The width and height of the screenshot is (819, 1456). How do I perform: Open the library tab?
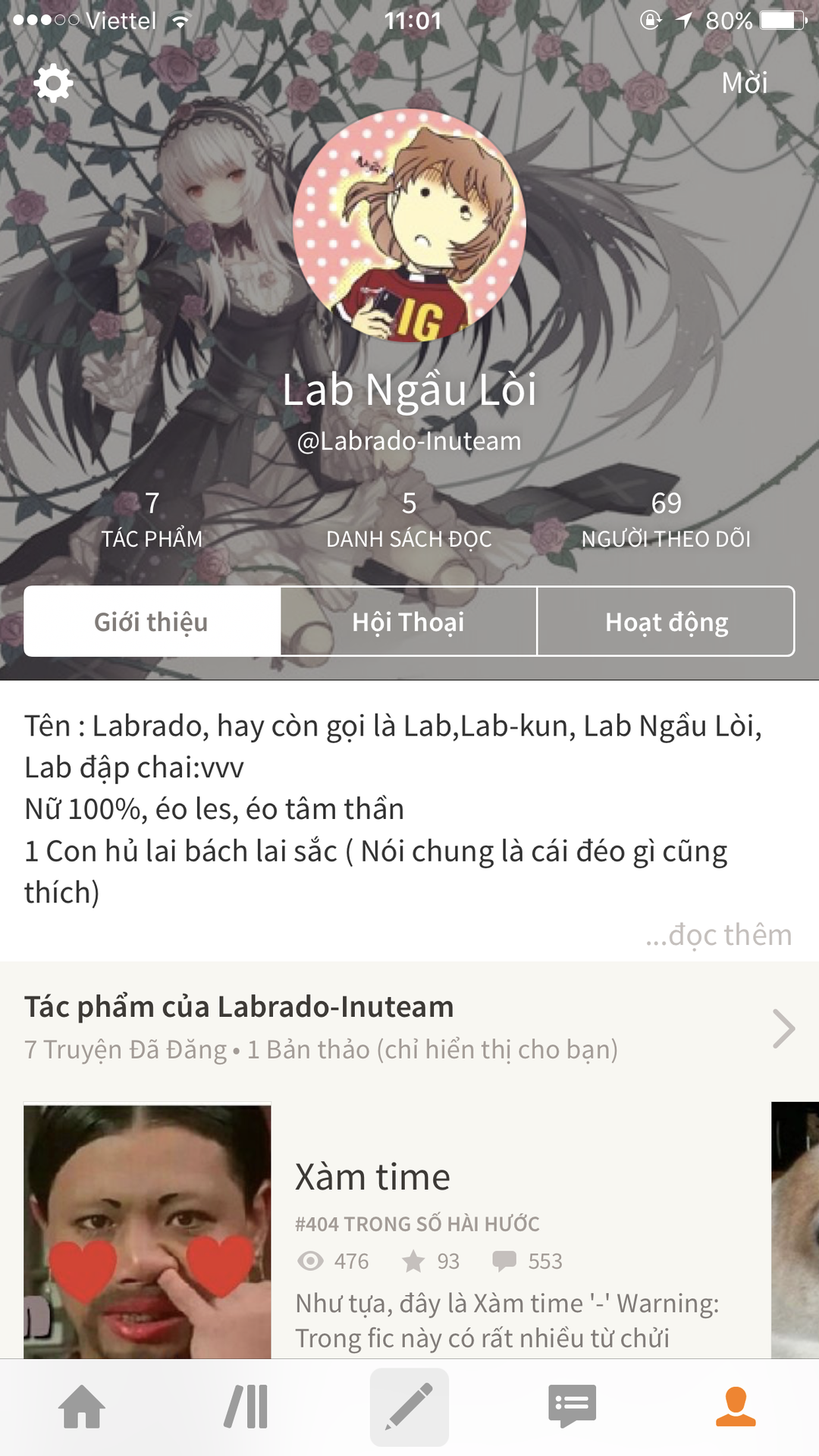(246, 1407)
